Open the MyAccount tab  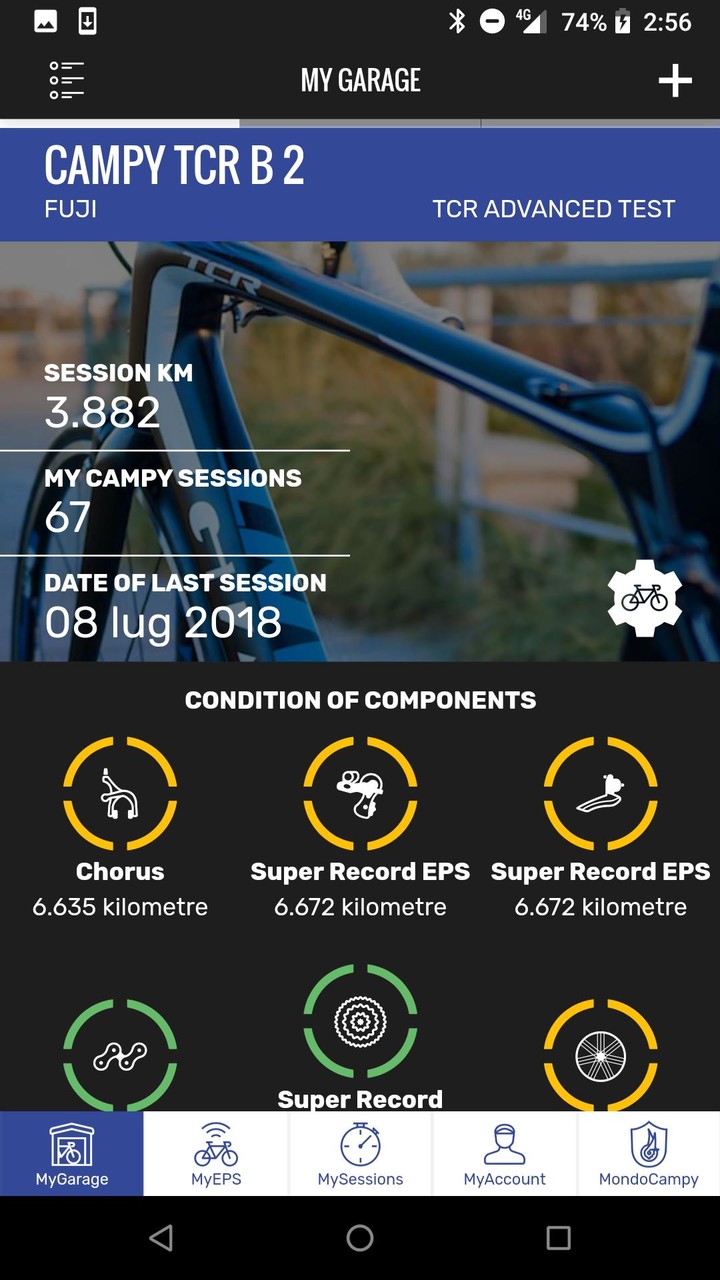[504, 1153]
